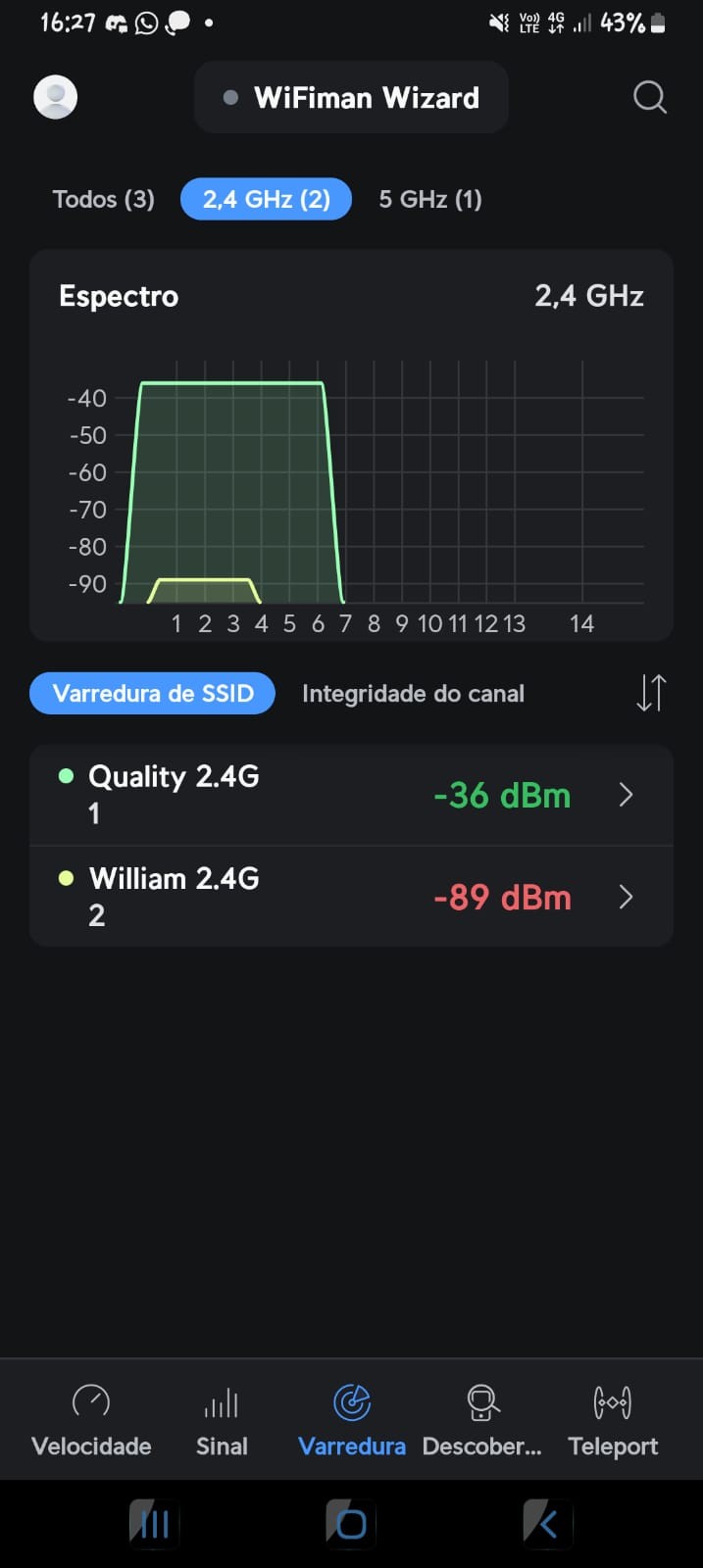
Task: Open the search icon
Action: pyautogui.click(x=649, y=97)
